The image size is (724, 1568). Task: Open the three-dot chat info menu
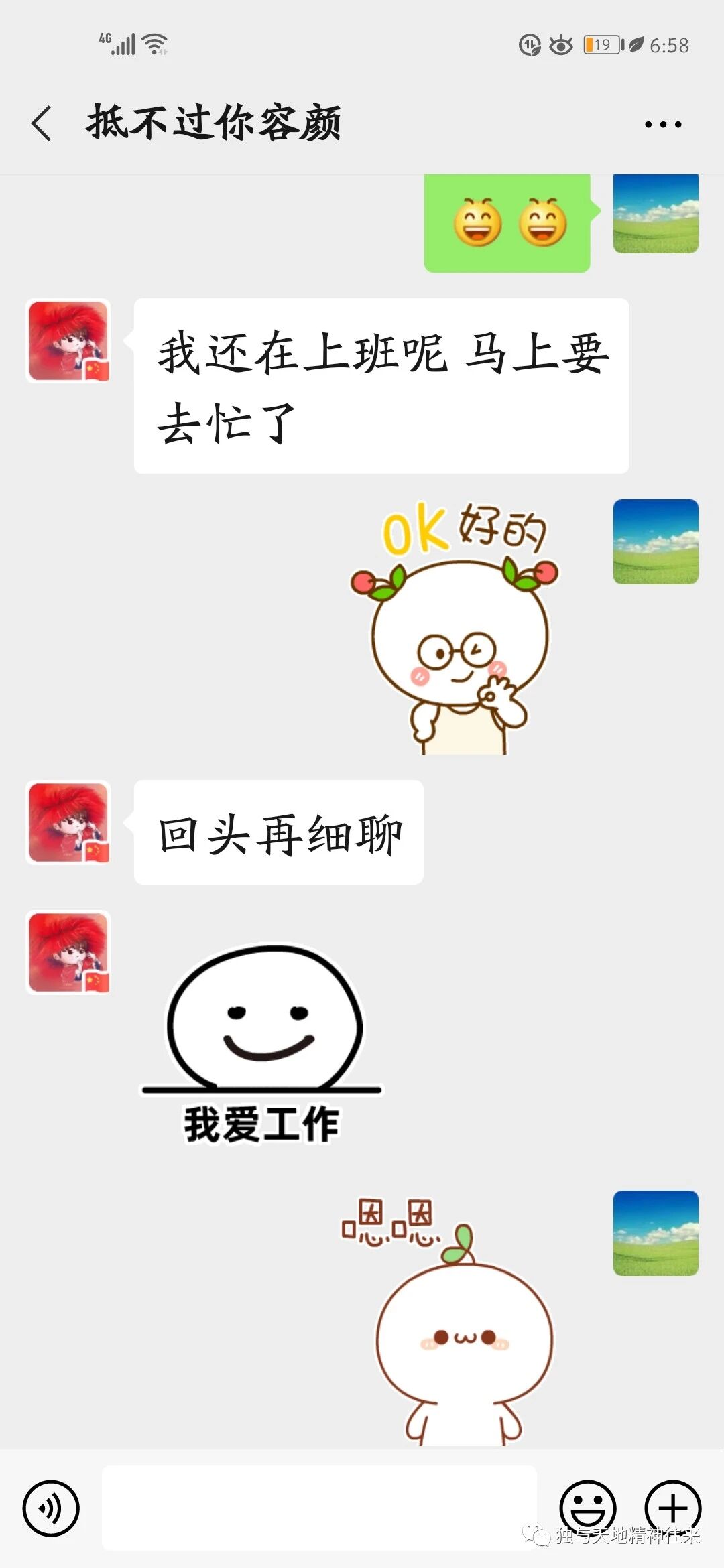[x=662, y=125]
